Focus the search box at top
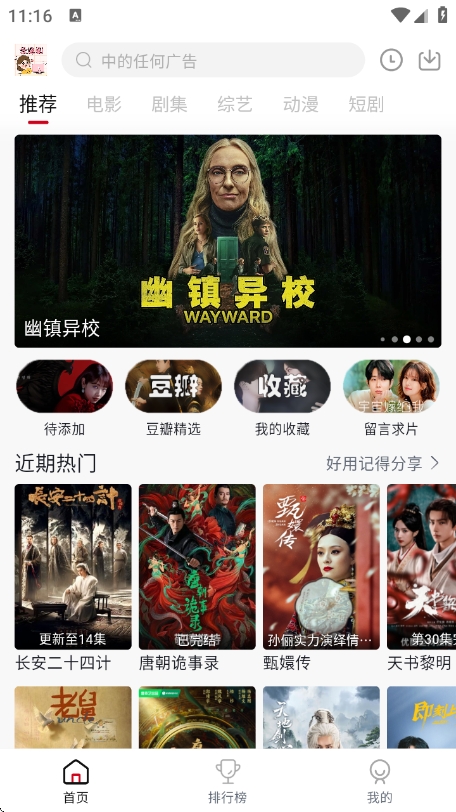 tap(213, 60)
